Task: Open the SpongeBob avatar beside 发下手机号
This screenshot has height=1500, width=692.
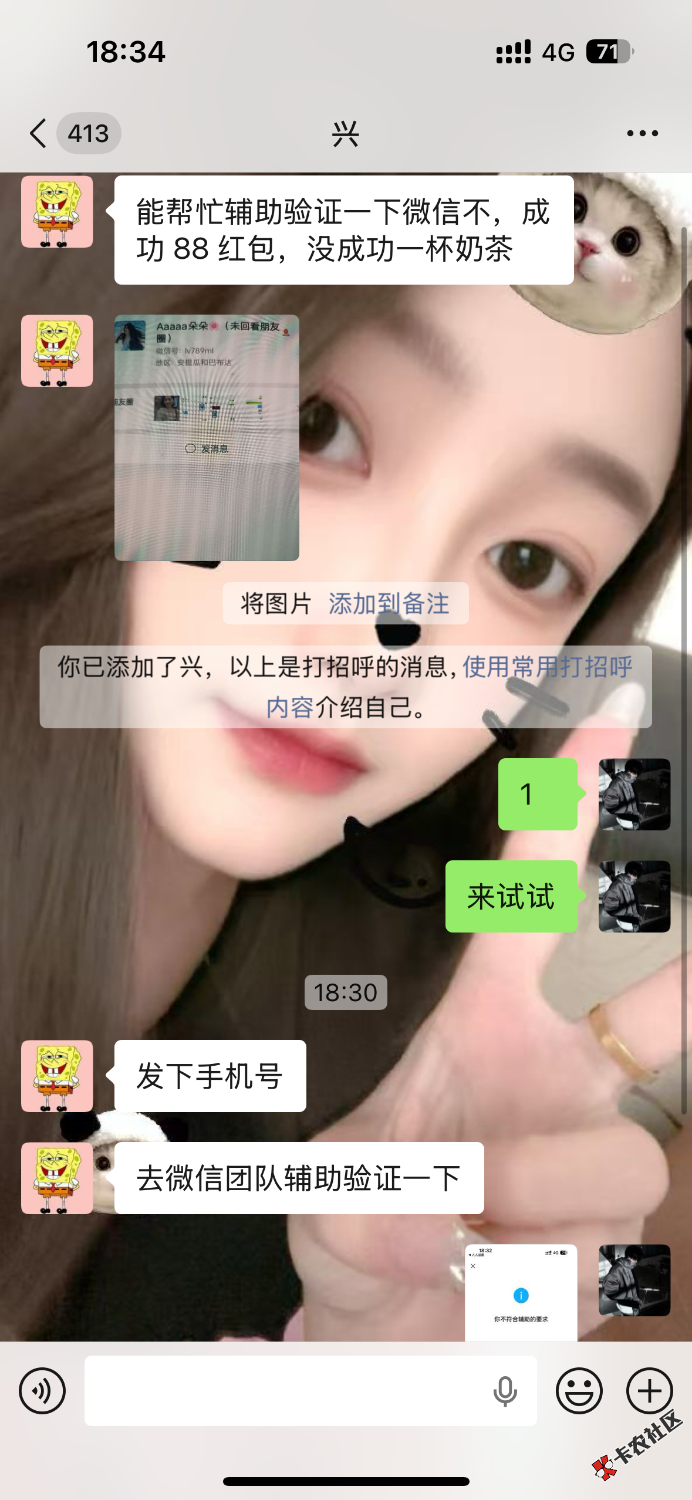Action: click(x=57, y=1076)
